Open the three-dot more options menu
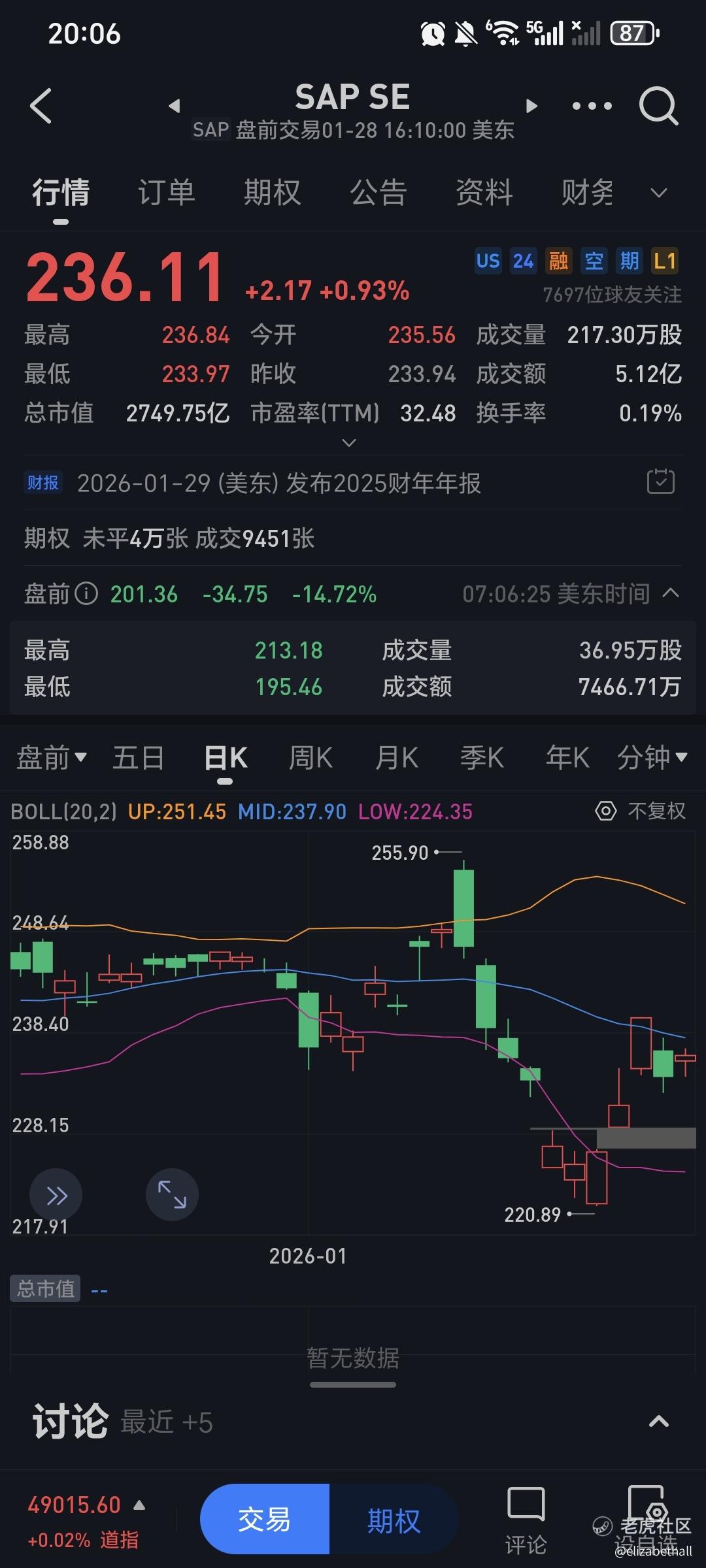 592,106
